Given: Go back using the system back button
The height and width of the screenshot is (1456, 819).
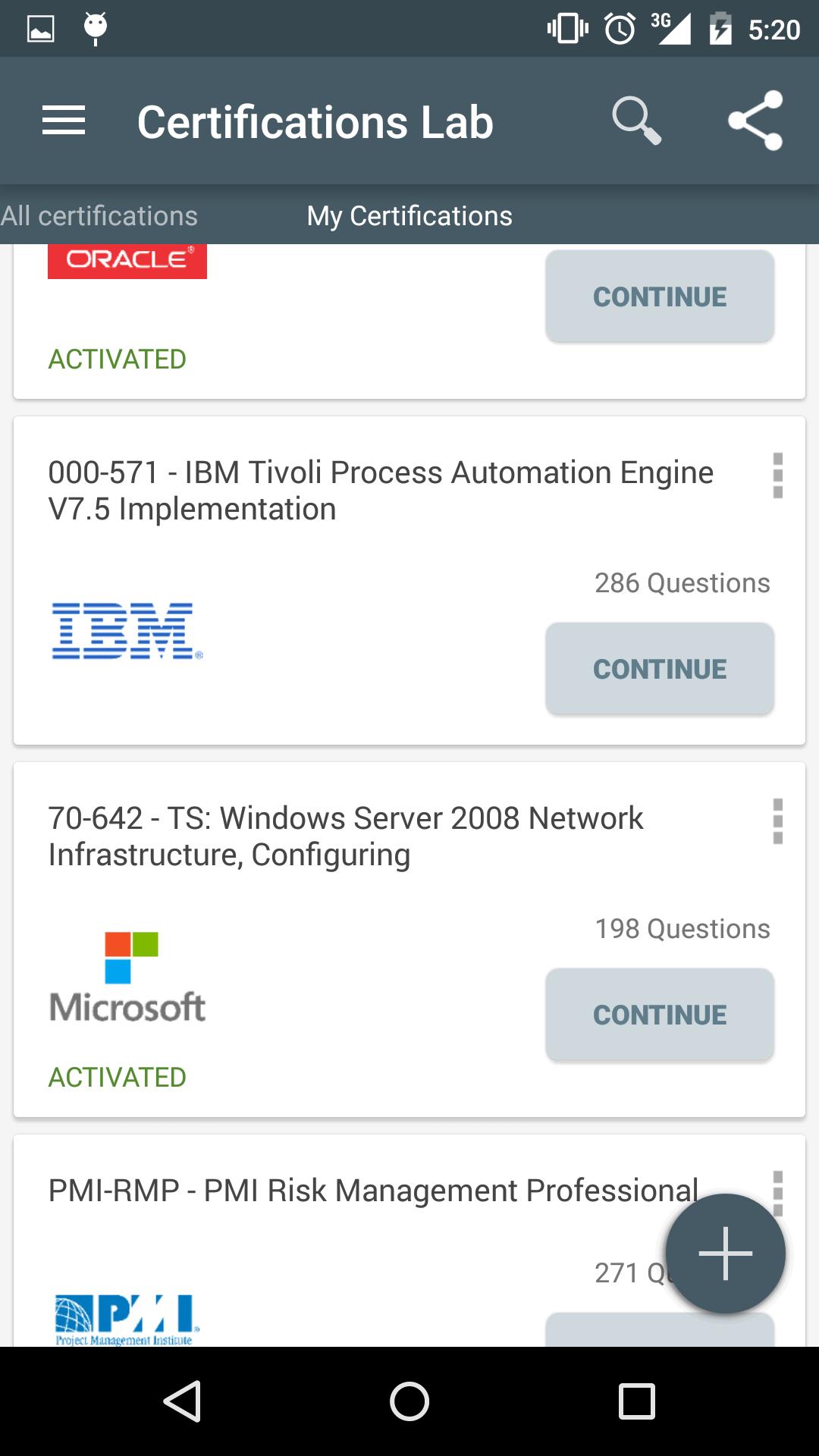Looking at the screenshot, I should [182, 1401].
